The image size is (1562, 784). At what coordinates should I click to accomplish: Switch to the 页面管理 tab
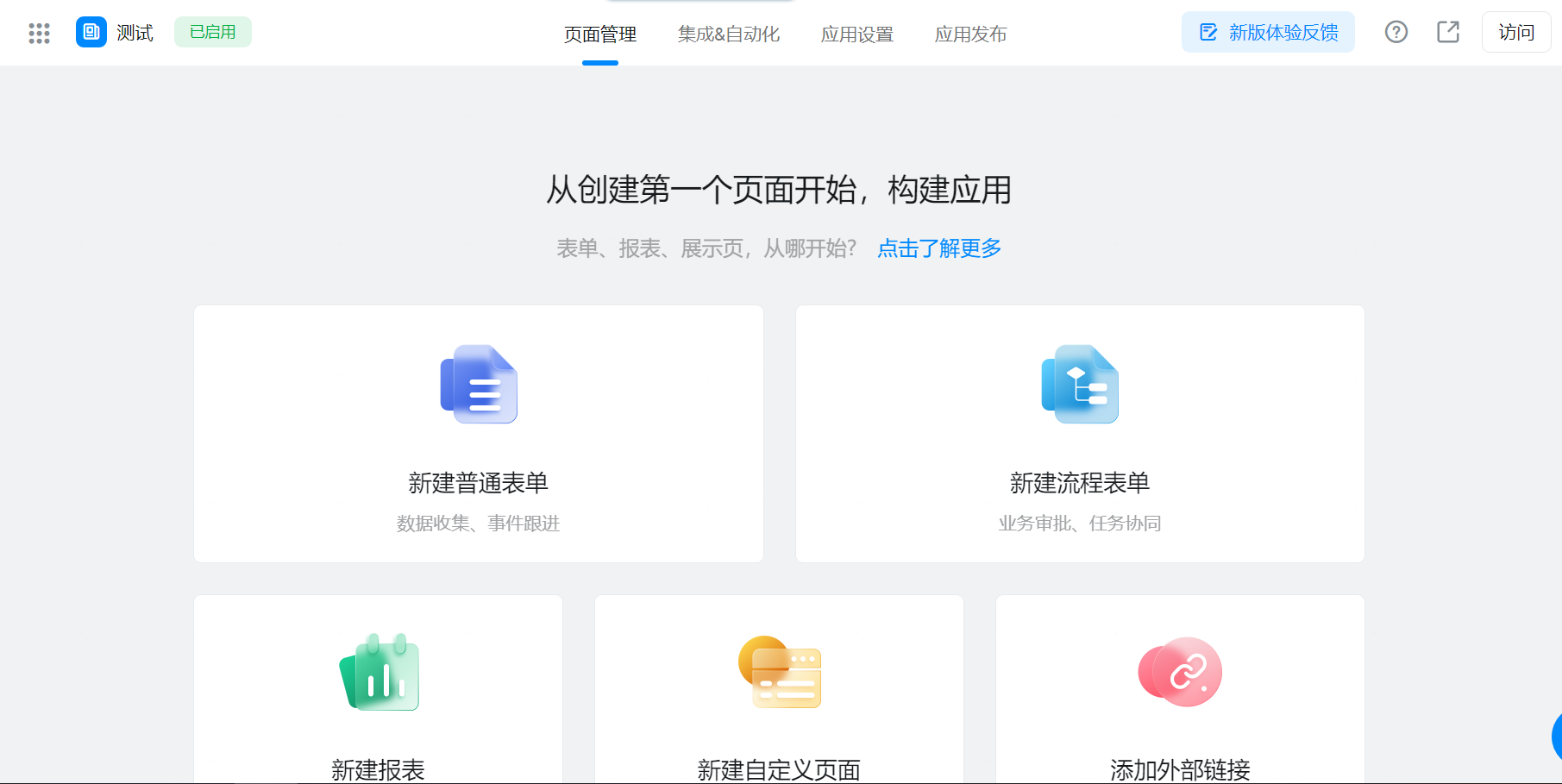[x=599, y=34]
